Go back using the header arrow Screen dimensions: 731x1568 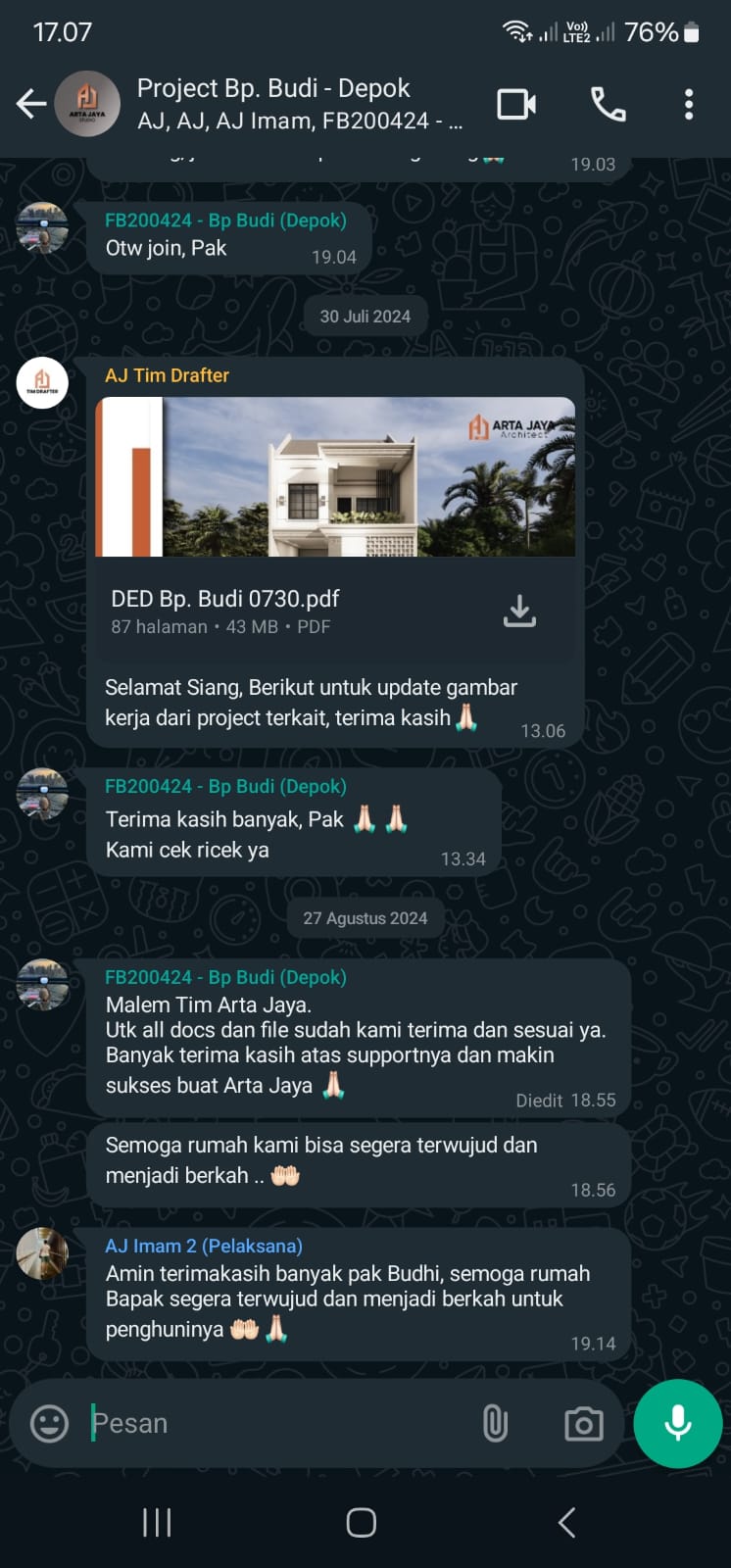click(x=31, y=104)
